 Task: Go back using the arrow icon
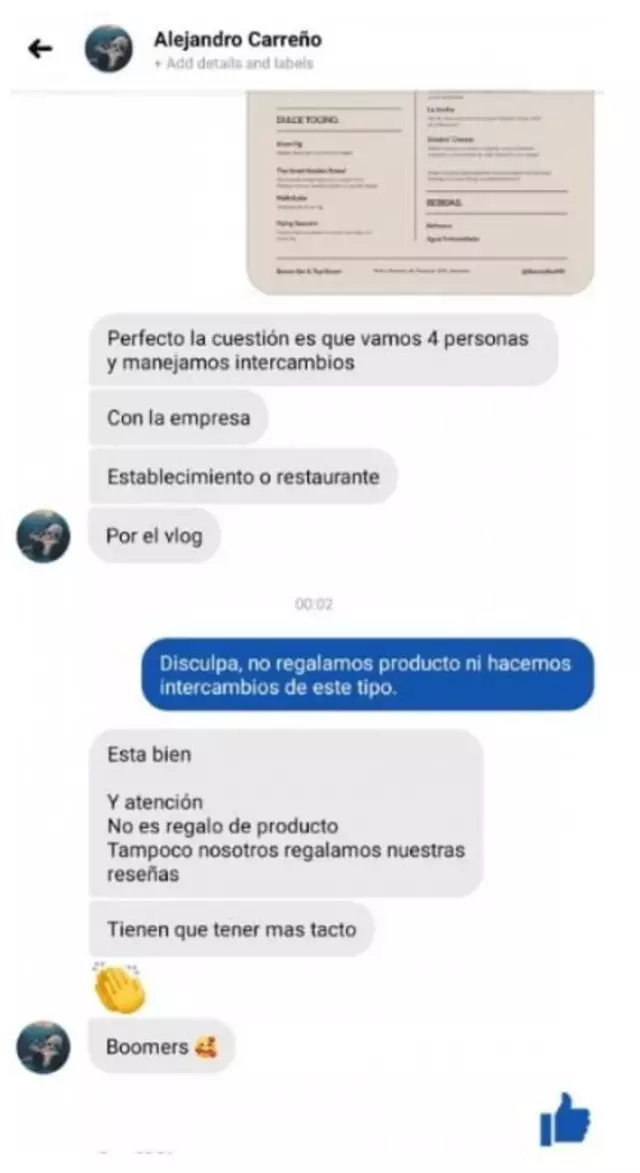click(x=40, y=49)
